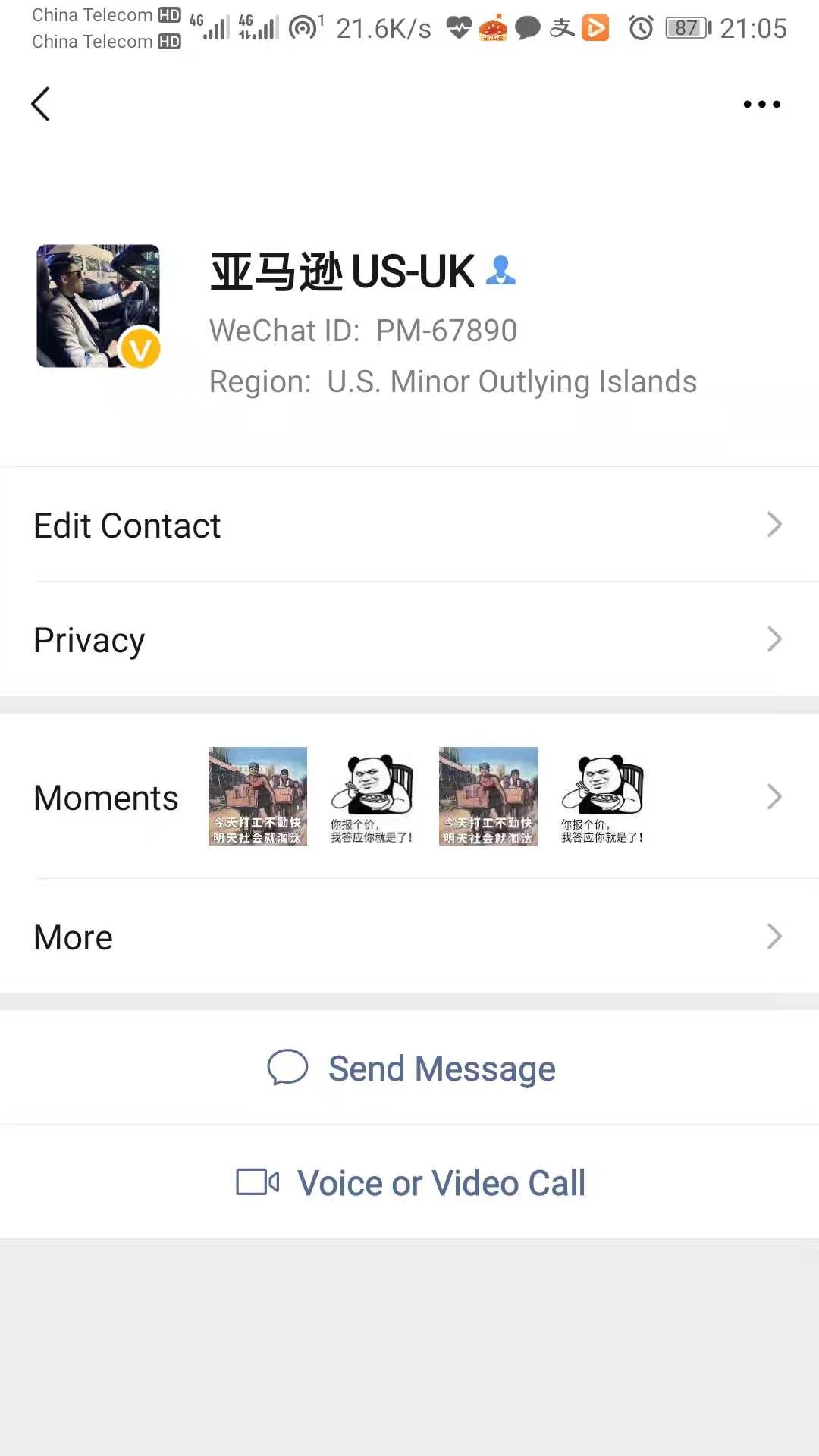The width and height of the screenshot is (819, 1456).
Task: Open the three-dot overflow menu
Action: (x=761, y=104)
